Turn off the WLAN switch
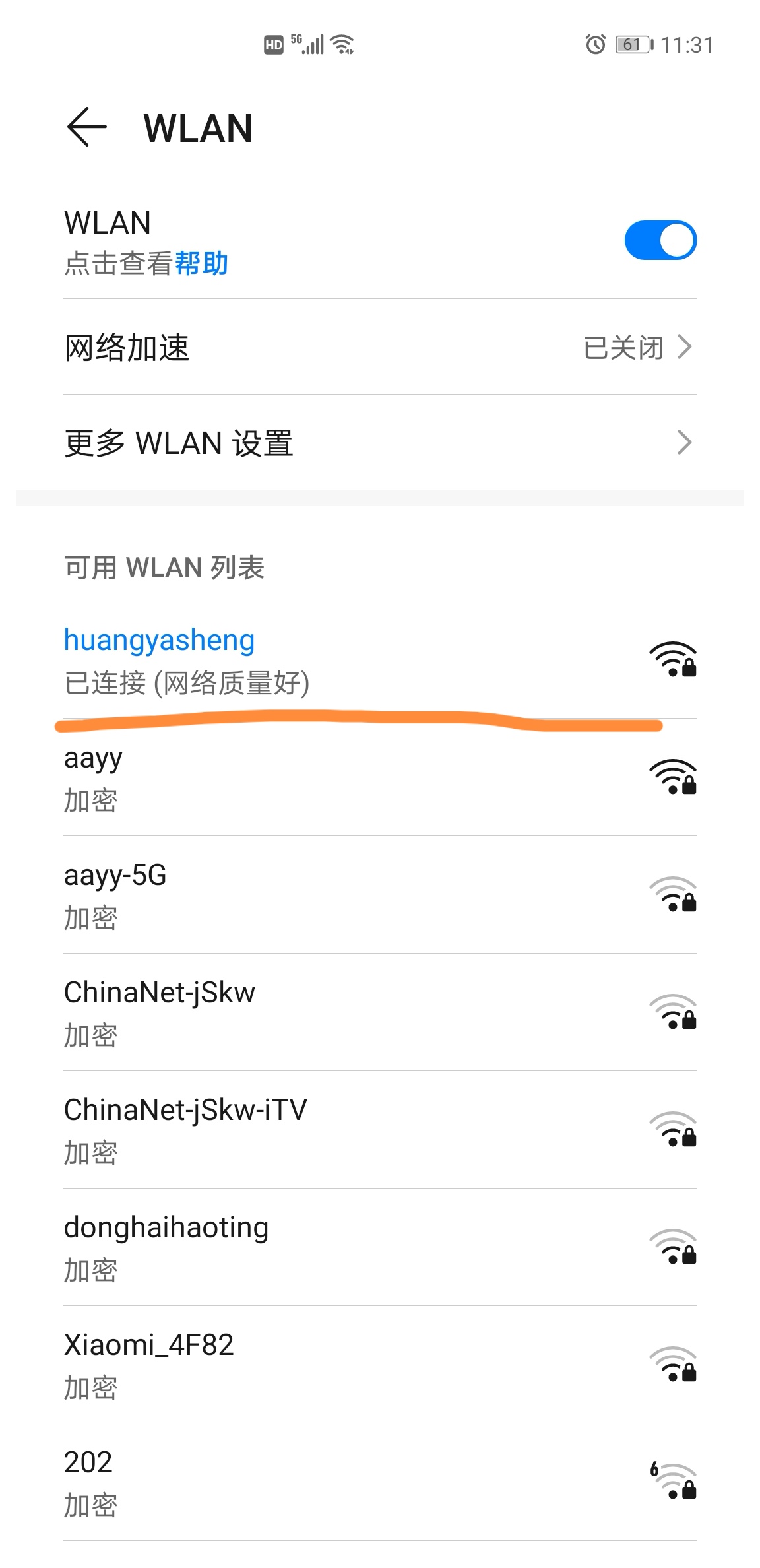760x1568 pixels. [x=660, y=240]
